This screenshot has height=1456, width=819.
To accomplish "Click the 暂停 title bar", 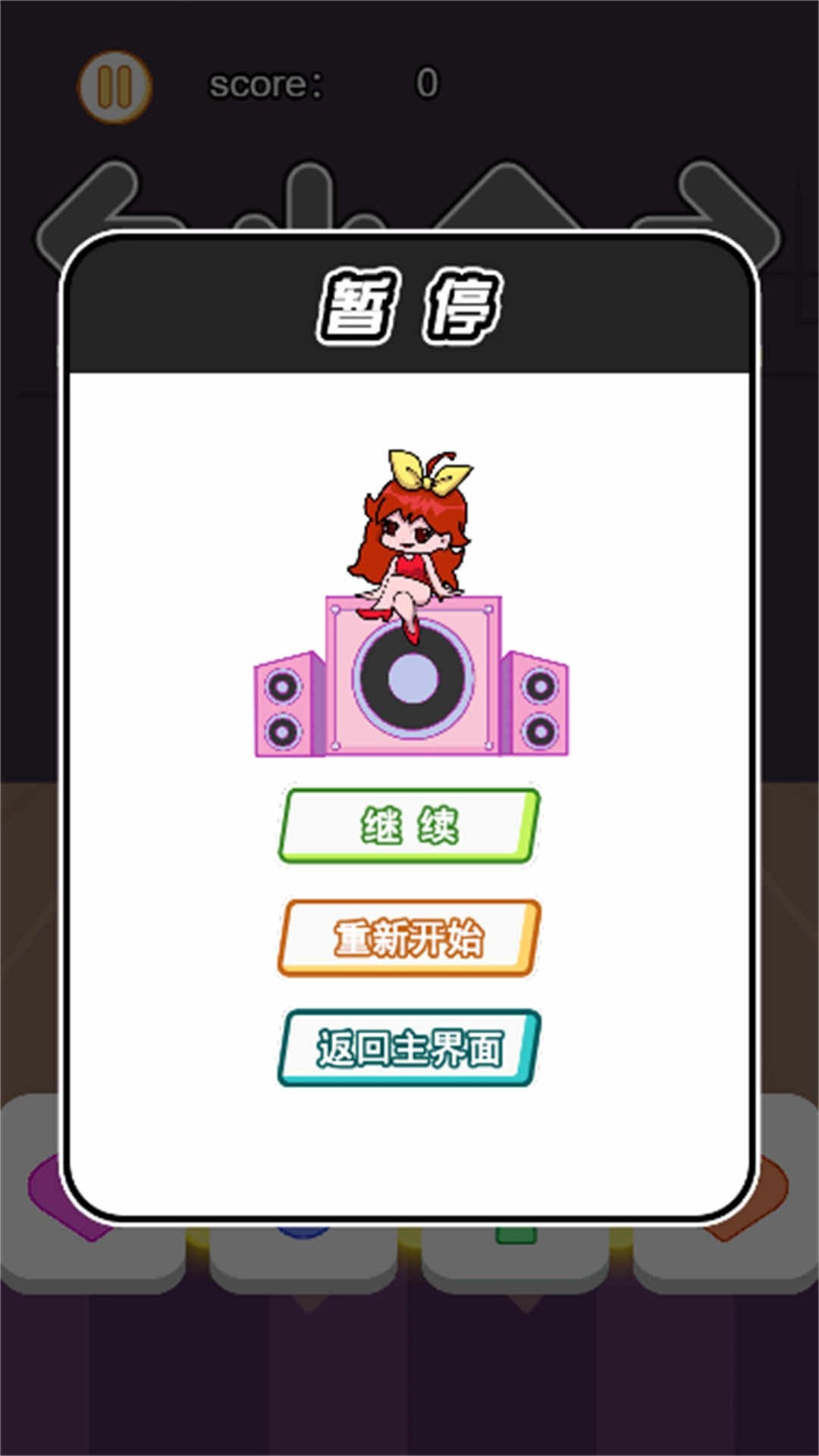I will [409, 302].
